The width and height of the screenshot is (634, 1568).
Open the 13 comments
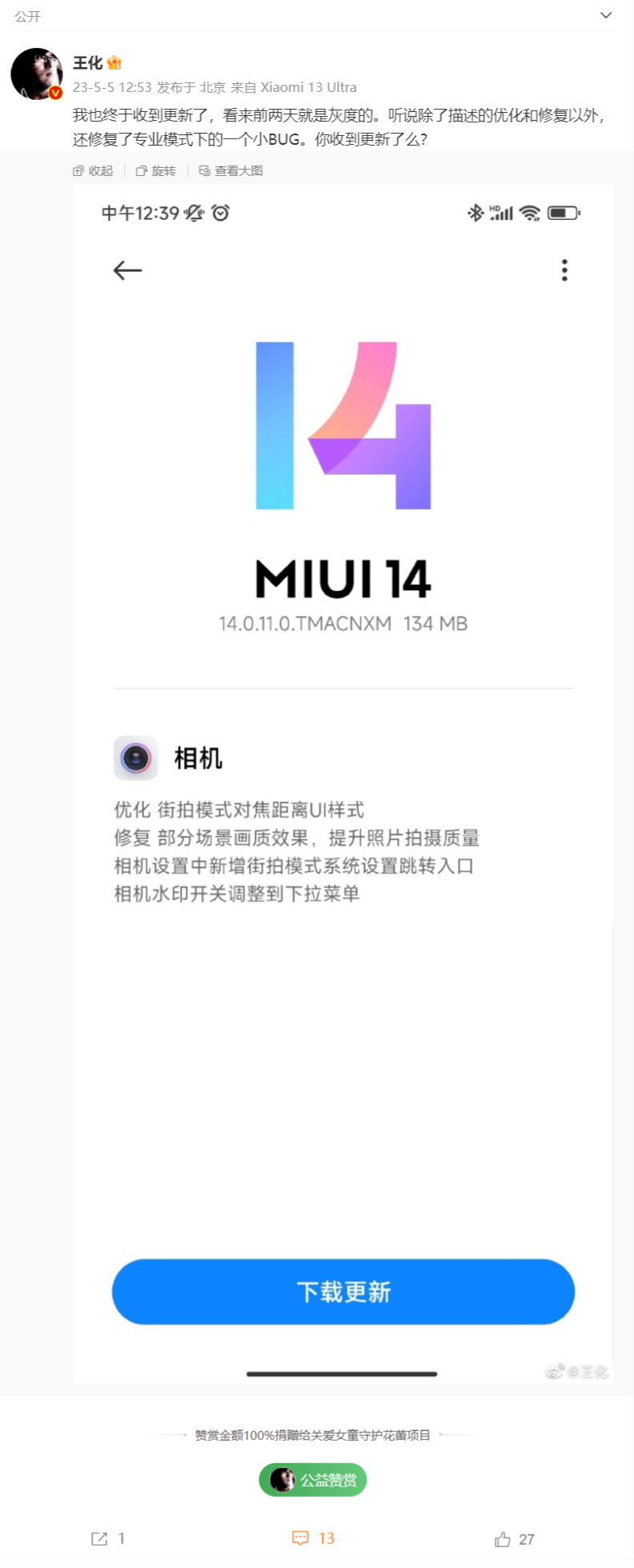click(313, 1538)
